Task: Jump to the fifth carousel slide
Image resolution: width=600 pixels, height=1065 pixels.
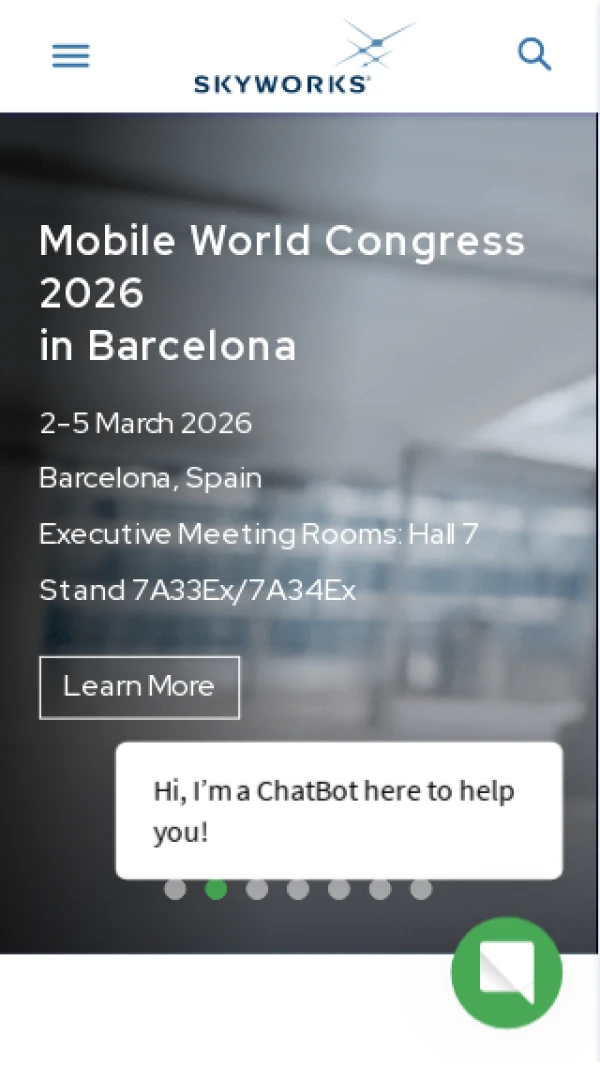Action: [x=339, y=889]
